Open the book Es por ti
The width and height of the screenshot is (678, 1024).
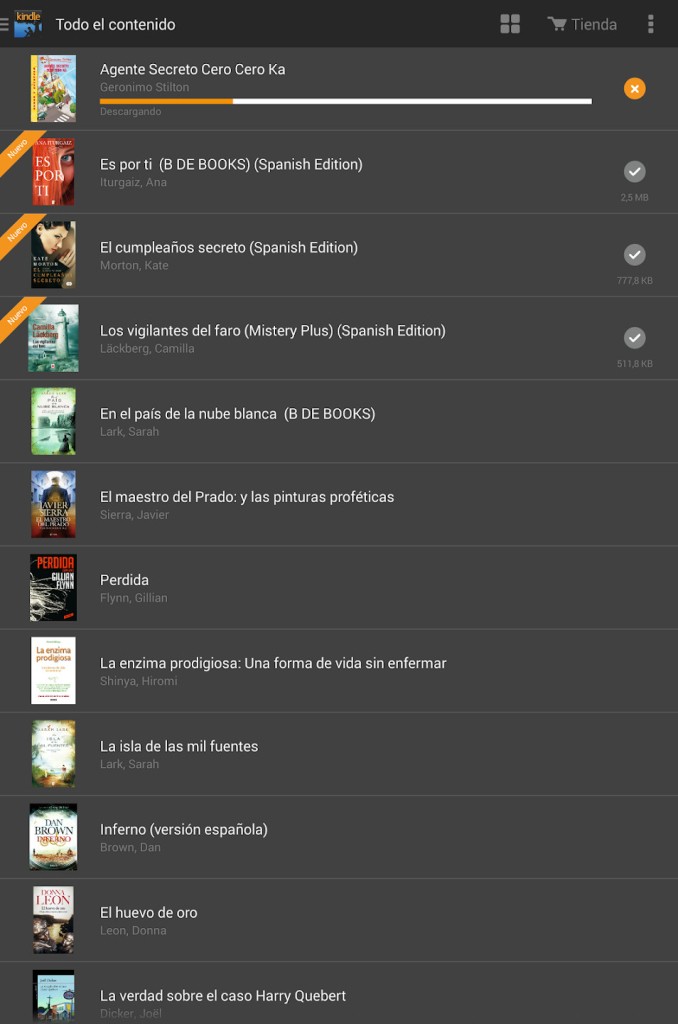[231, 165]
